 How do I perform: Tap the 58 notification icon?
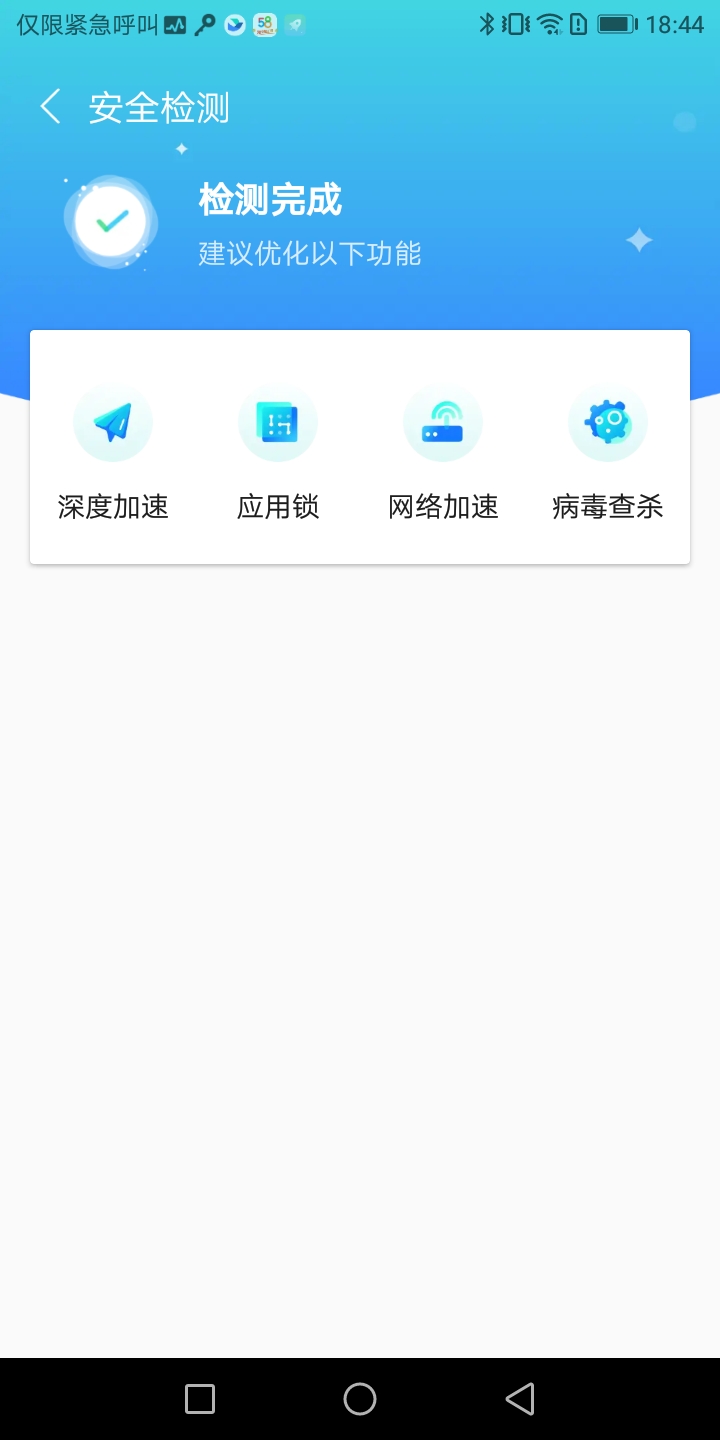coord(262,24)
